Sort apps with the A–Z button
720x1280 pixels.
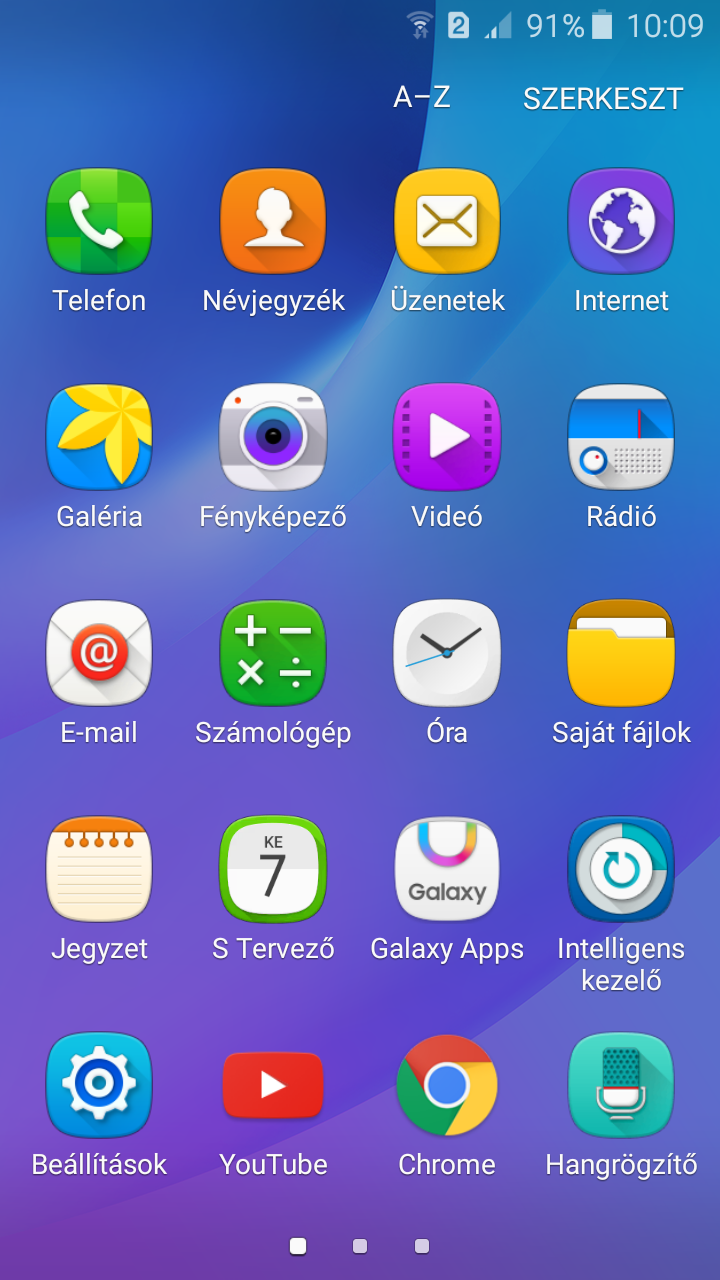tap(422, 97)
